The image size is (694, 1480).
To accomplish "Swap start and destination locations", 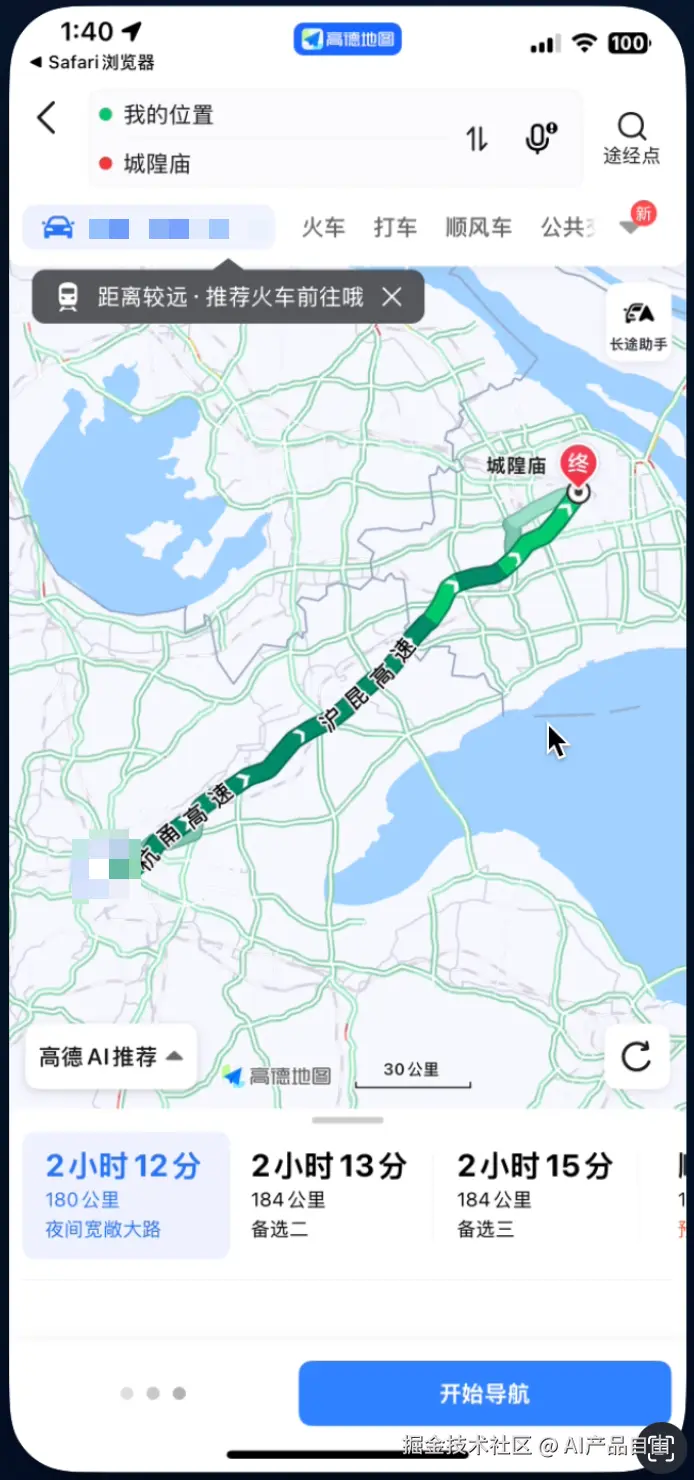I will point(477,139).
